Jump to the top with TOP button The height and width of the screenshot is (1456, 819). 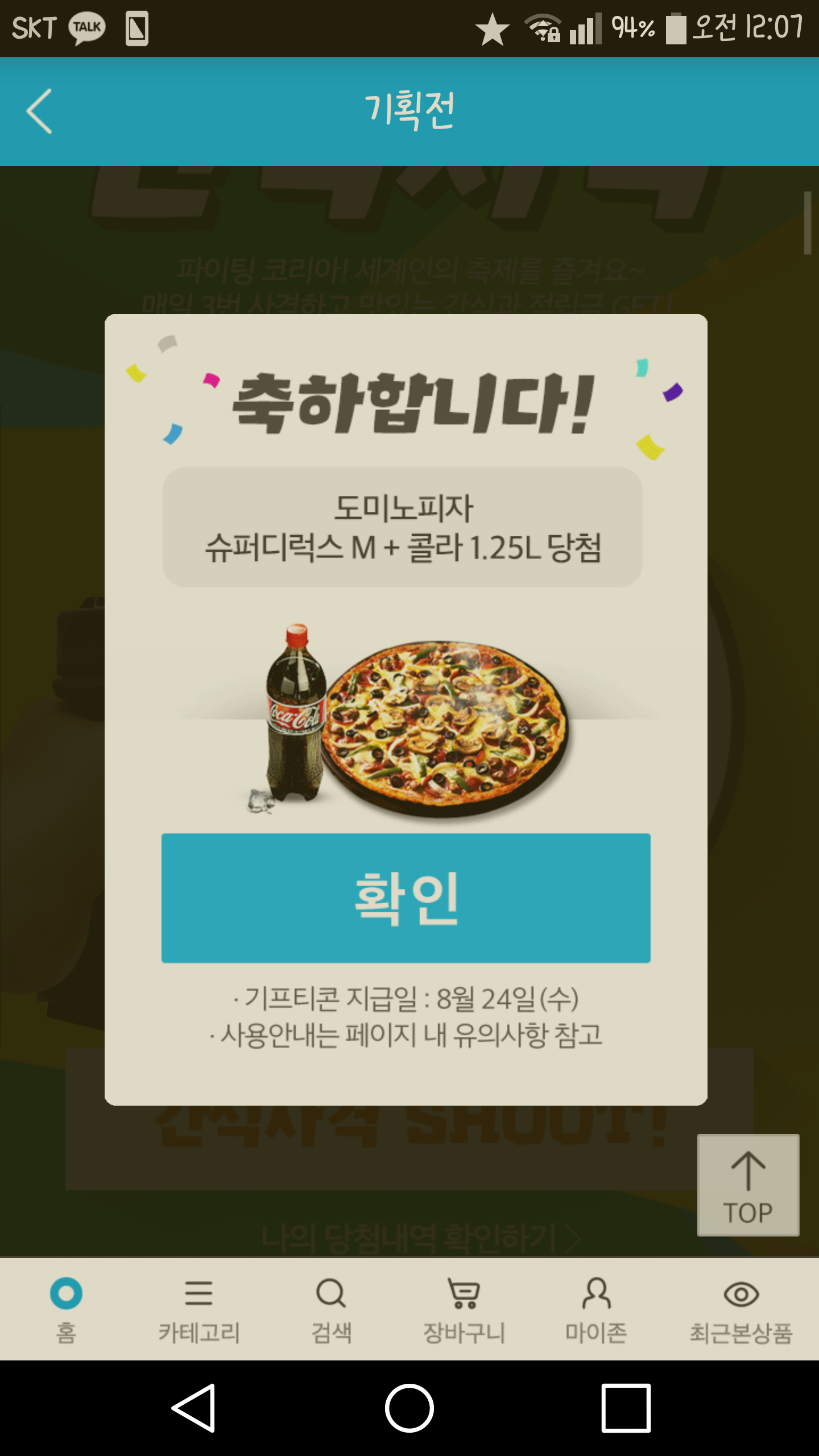pos(748,1185)
